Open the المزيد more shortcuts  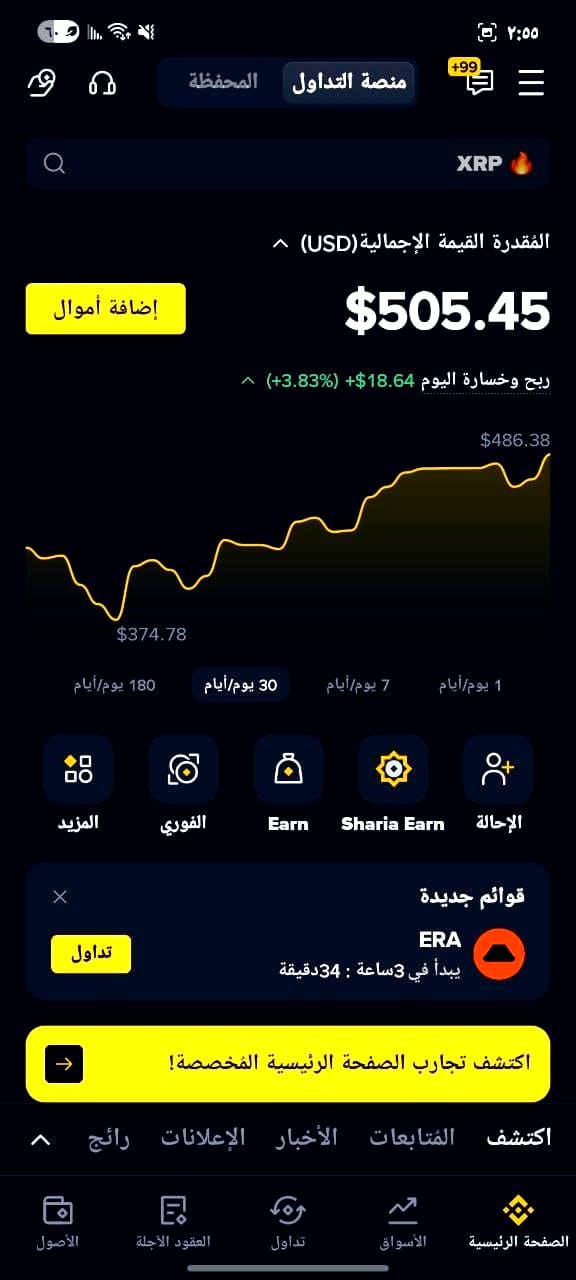(78, 786)
